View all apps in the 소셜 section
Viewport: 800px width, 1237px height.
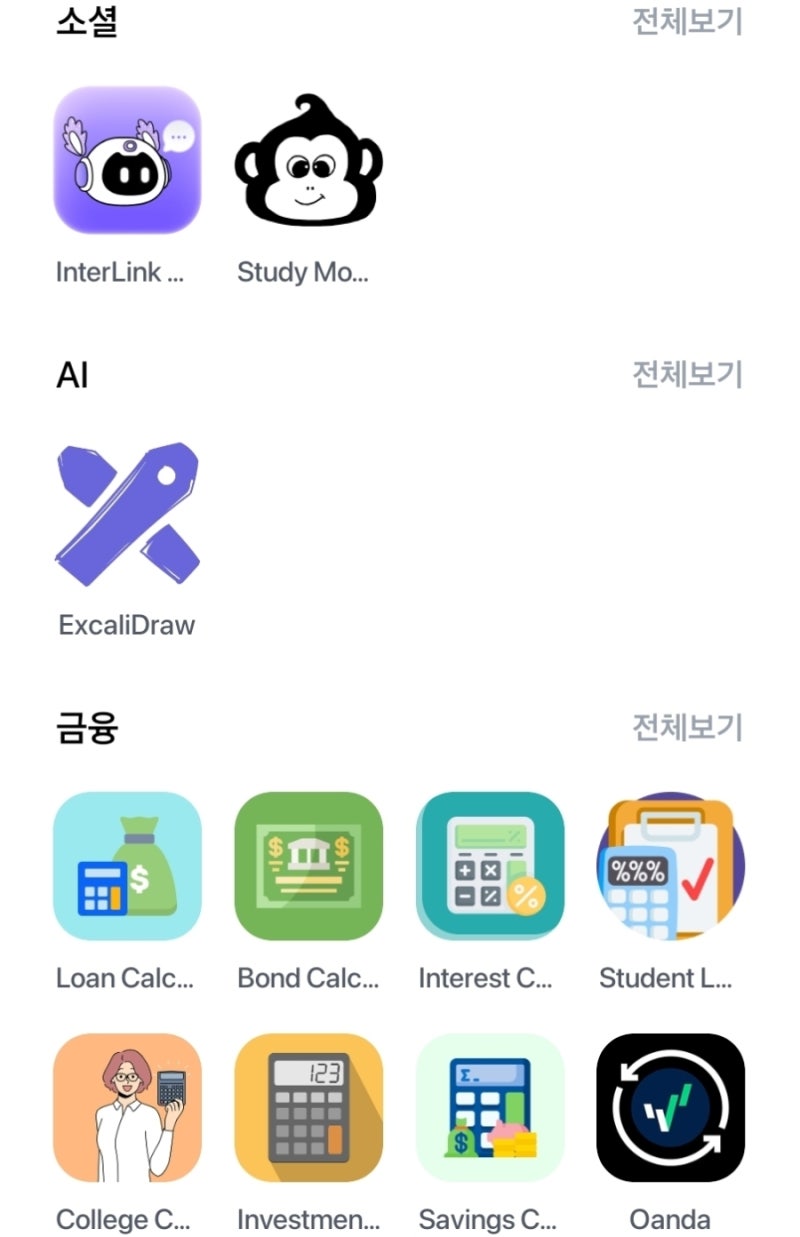tap(687, 21)
